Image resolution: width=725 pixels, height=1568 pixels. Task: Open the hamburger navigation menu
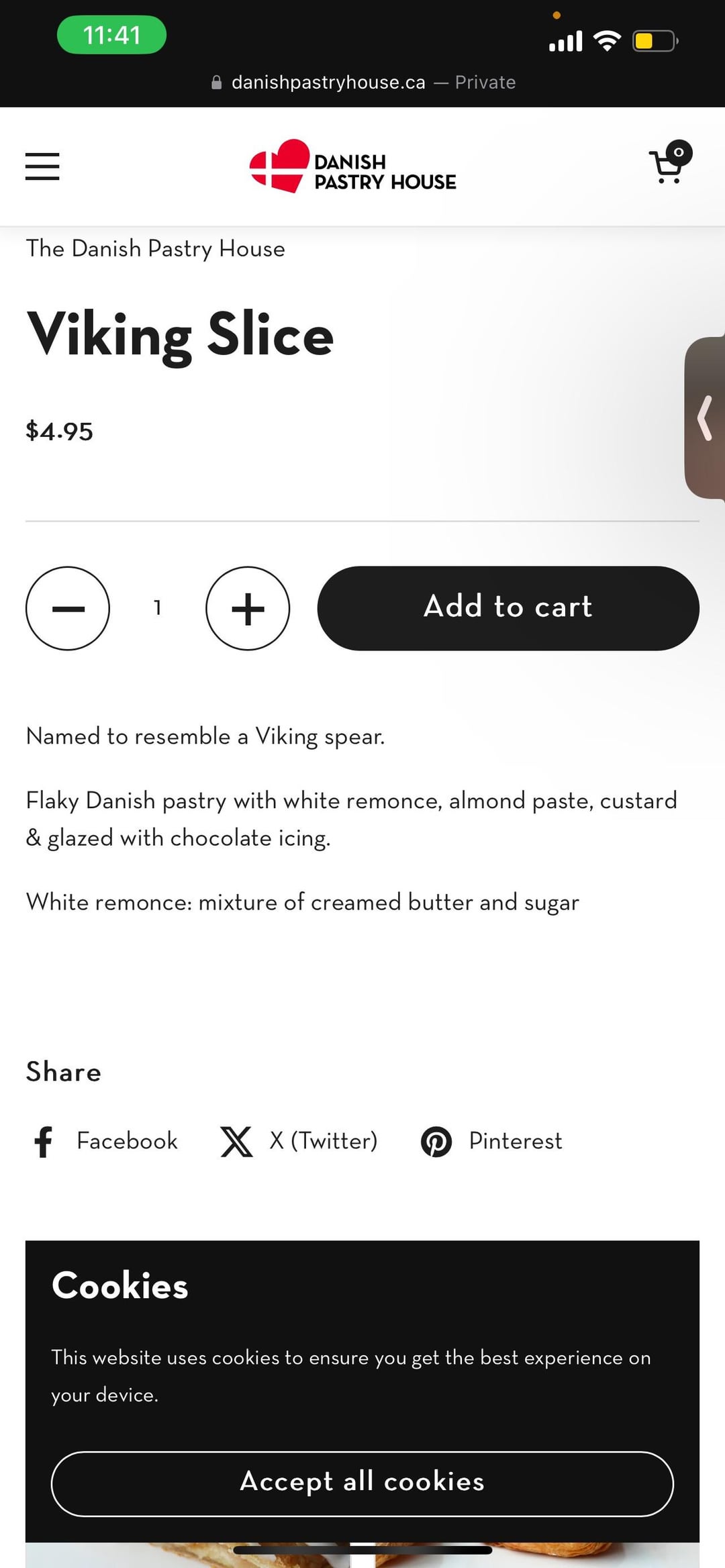(42, 166)
